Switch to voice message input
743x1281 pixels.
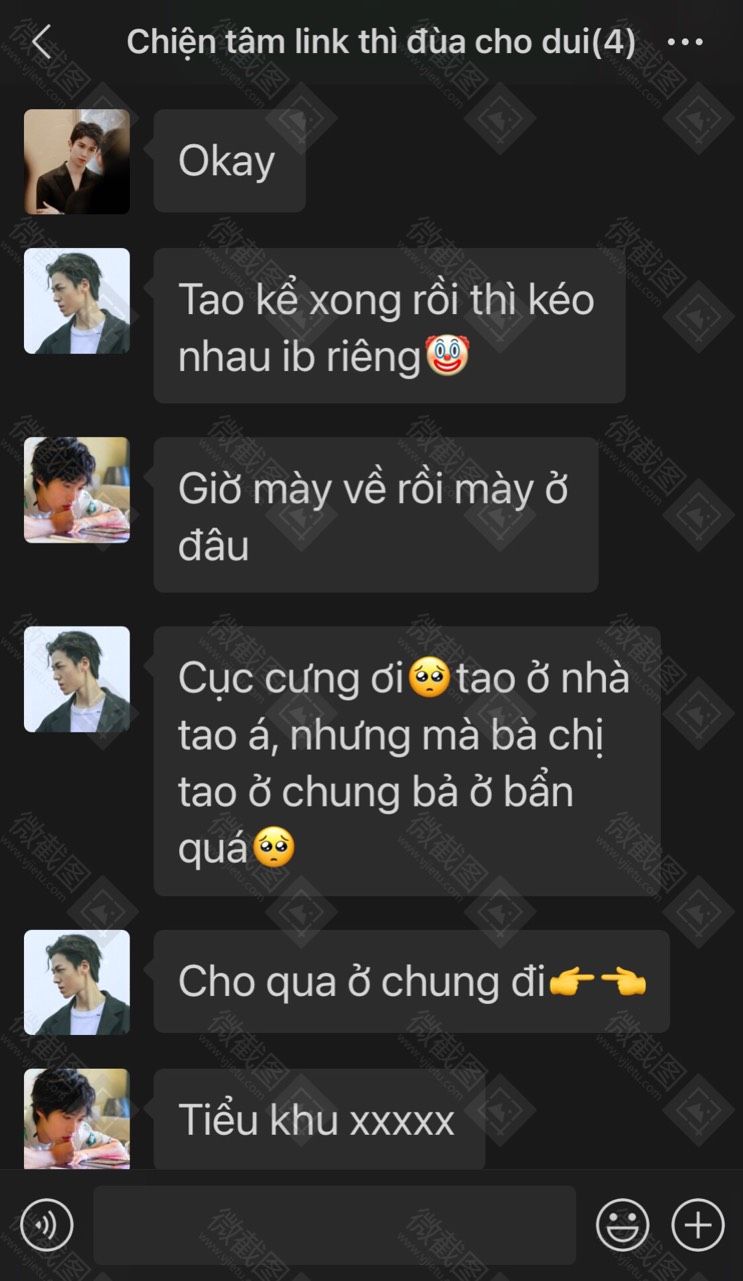(x=47, y=1225)
